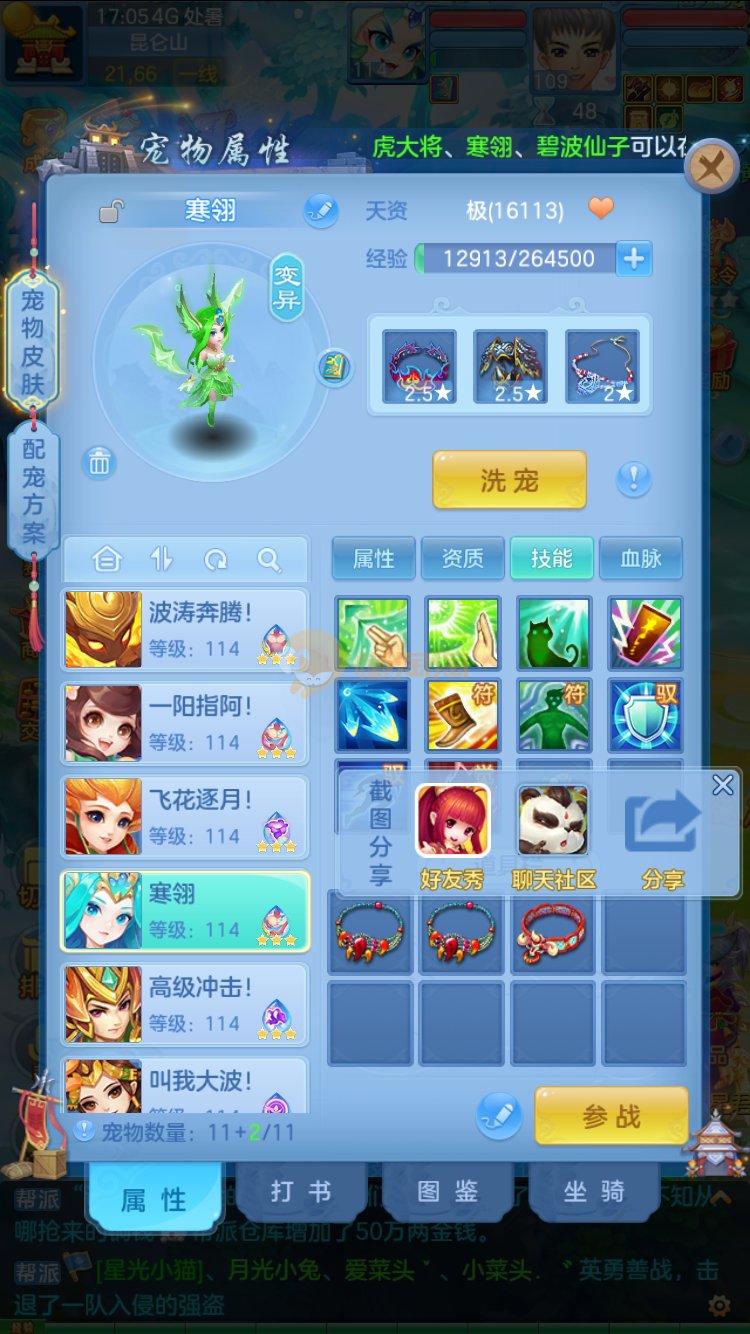
Task: Tap the plus button beside experience
Action: pyautogui.click(x=633, y=258)
